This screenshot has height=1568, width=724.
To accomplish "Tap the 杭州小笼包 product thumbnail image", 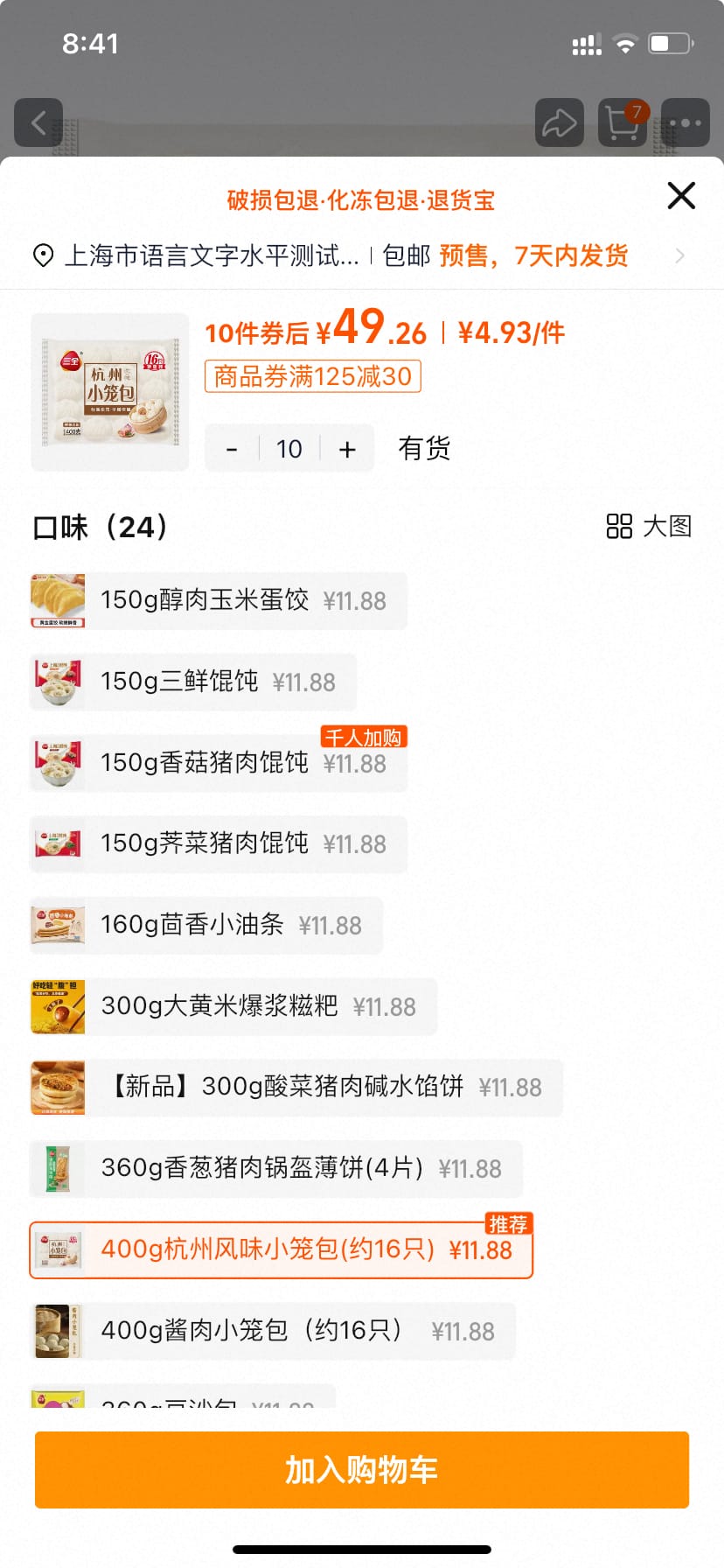I will coord(109,390).
